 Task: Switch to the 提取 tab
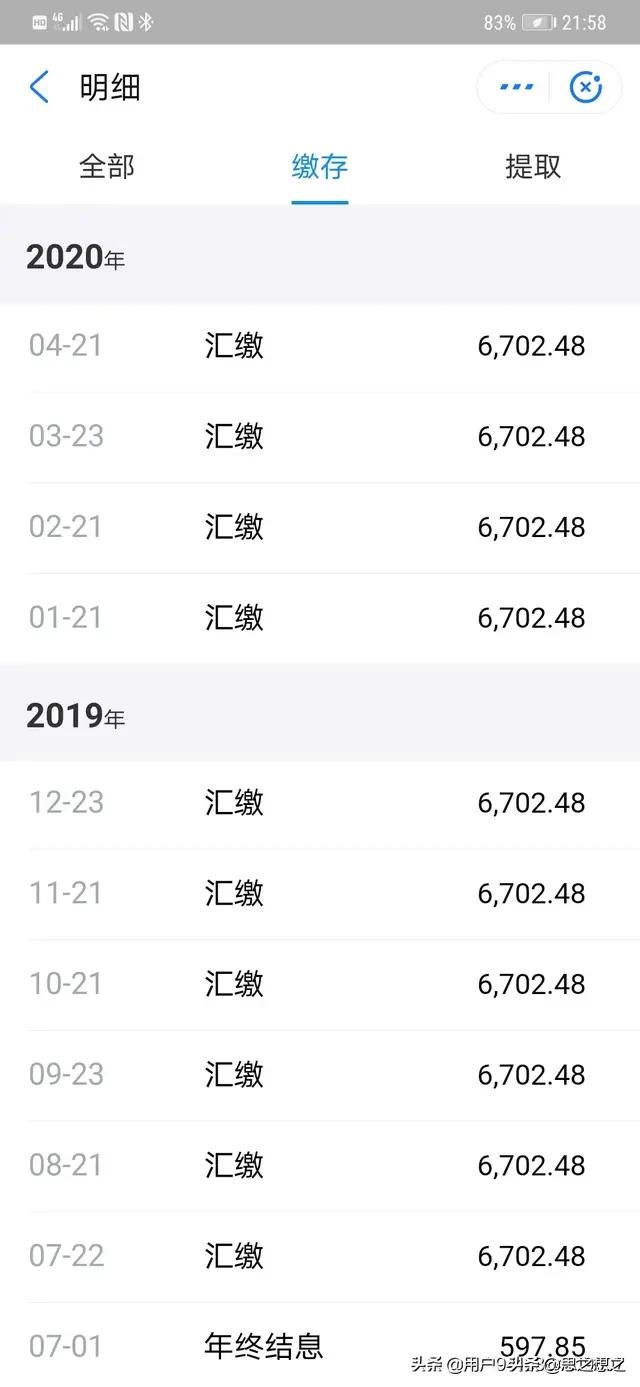pyautogui.click(x=533, y=167)
